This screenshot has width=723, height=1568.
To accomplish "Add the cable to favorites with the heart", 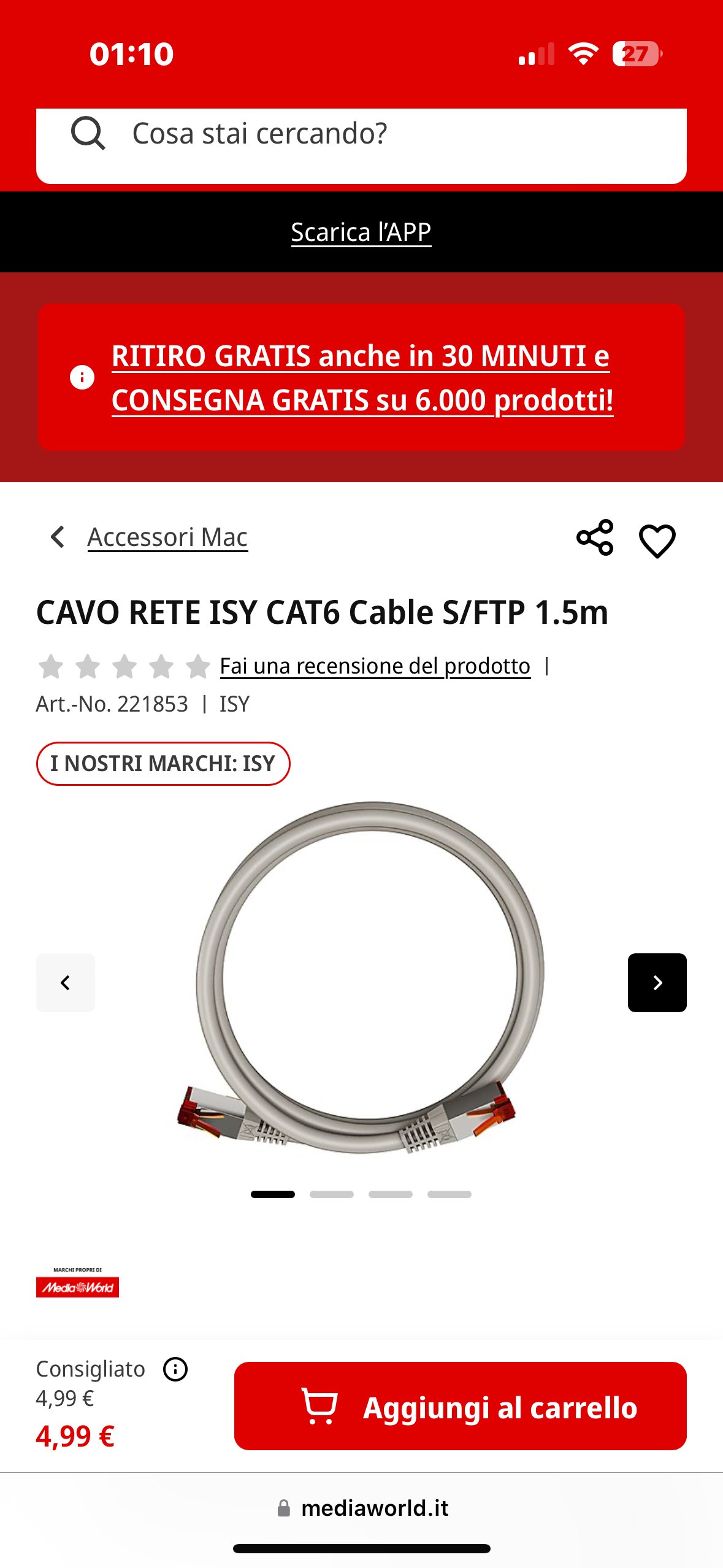I will (x=657, y=540).
